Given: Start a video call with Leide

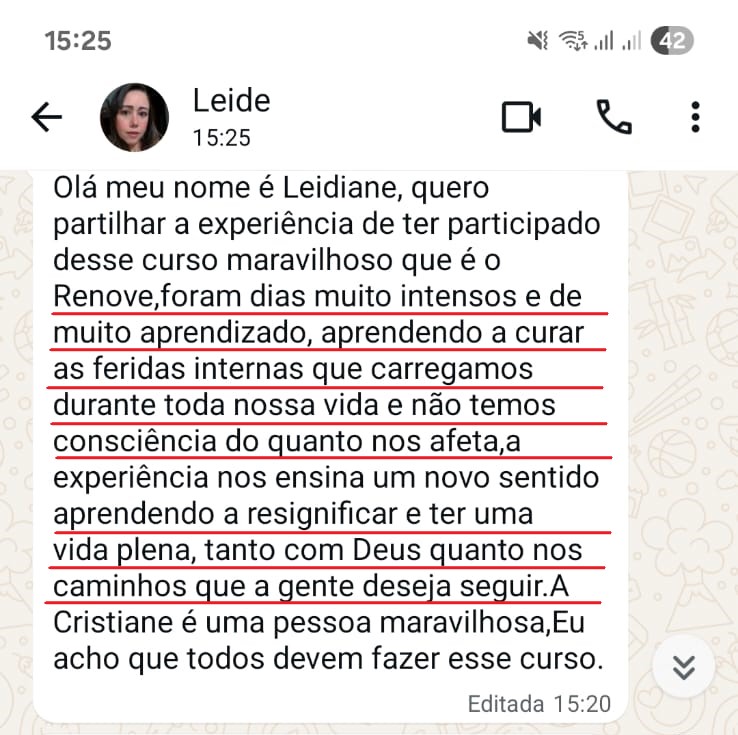Looking at the screenshot, I should 521,118.
